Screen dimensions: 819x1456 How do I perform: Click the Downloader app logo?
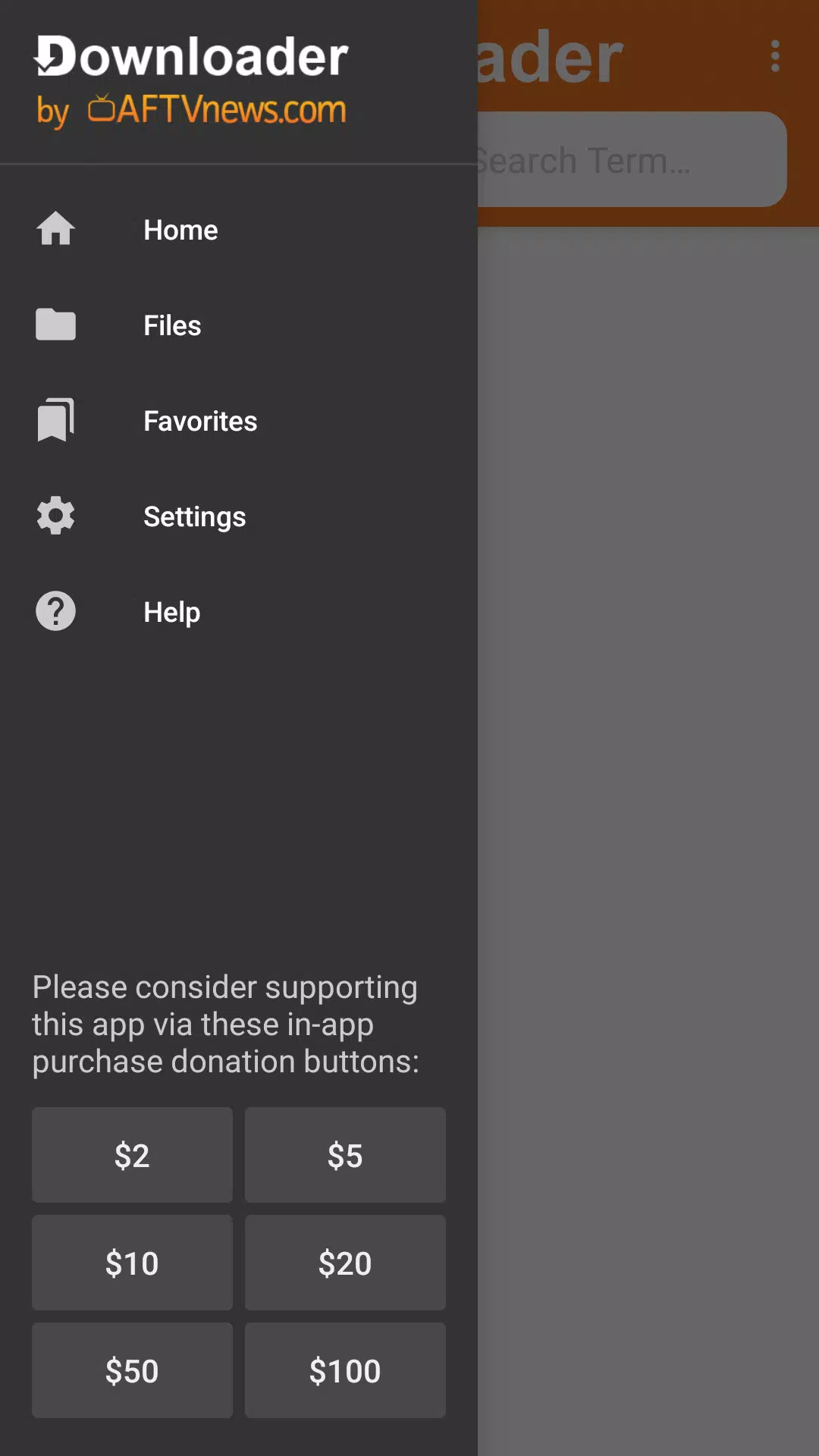click(193, 56)
